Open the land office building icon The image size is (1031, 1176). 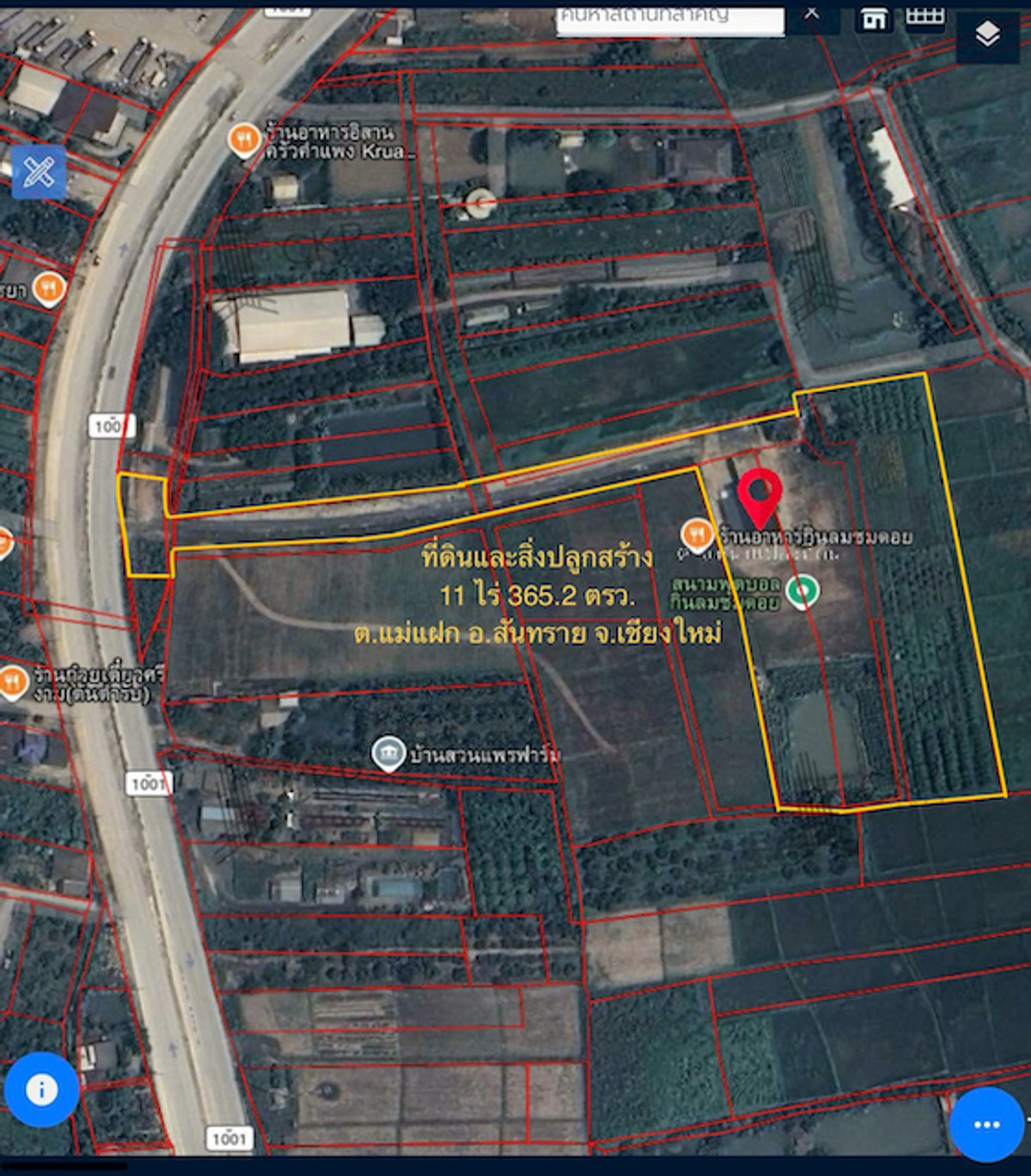point(874,18)
